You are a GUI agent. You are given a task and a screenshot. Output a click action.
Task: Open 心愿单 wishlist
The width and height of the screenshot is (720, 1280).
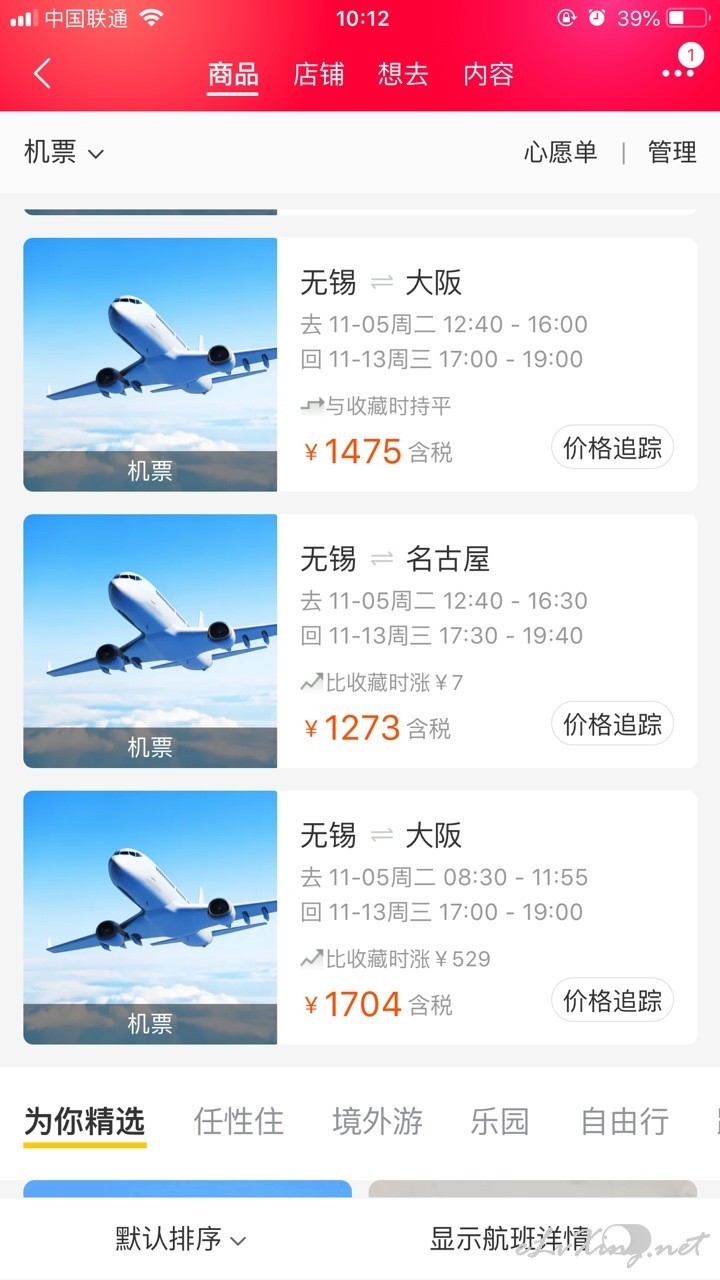(560, 152)
